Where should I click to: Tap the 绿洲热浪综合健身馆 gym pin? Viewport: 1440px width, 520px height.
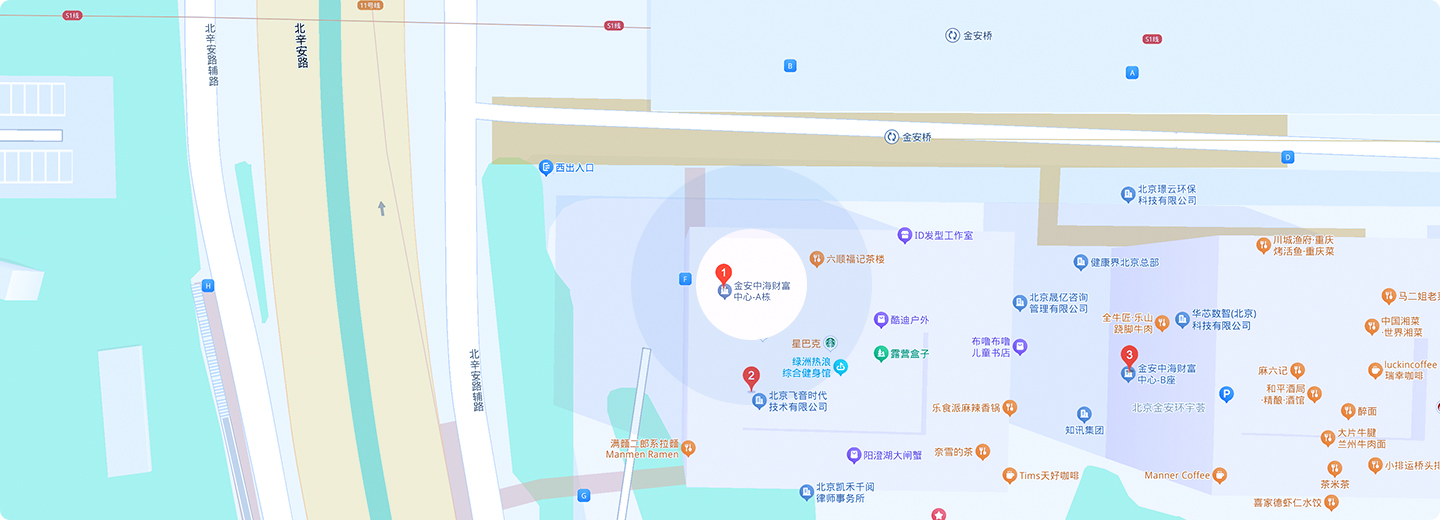841,367
